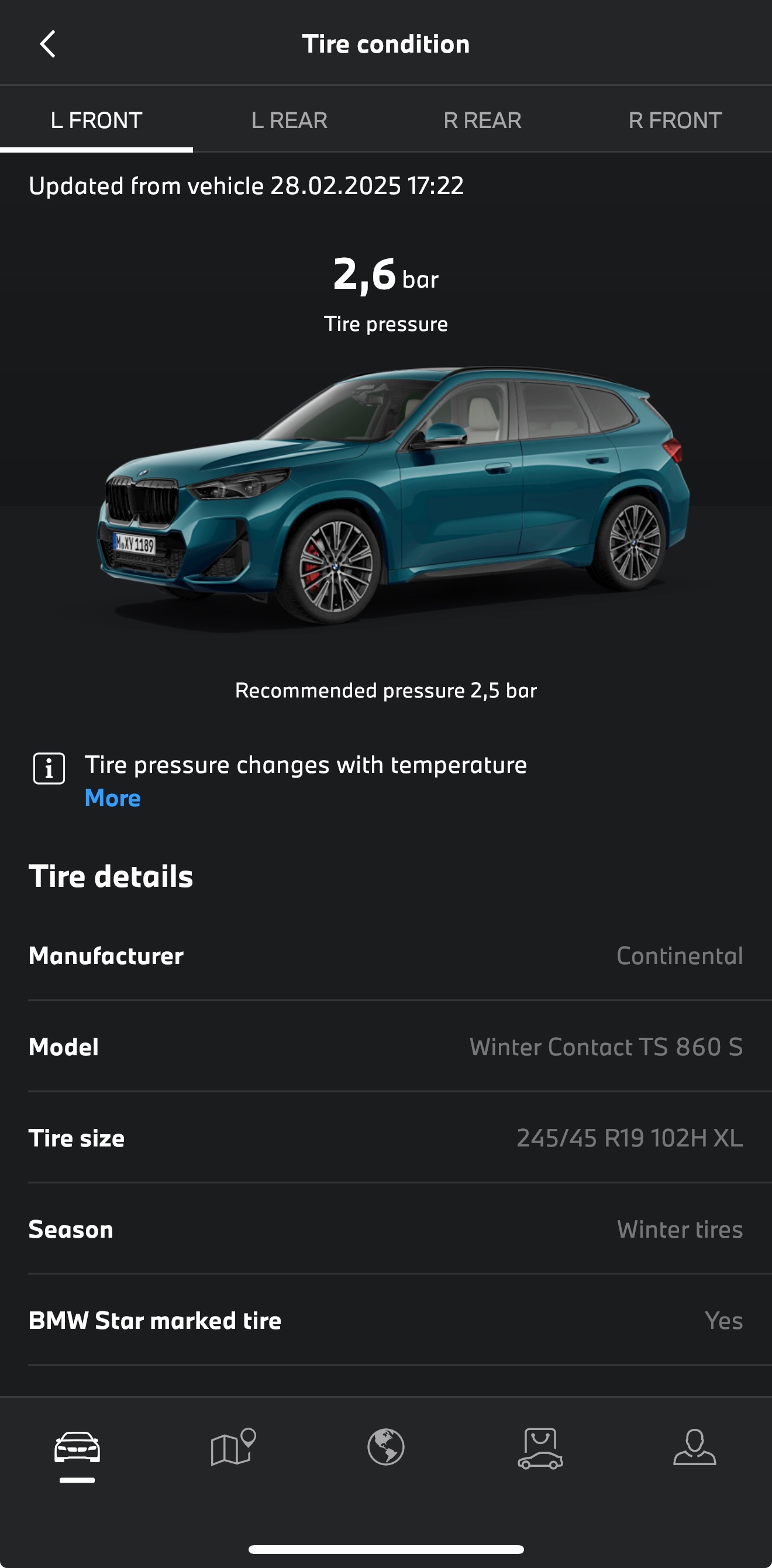Open the vehicle tab in bottom navigation
Image resolution: width=772 pixels, height=1568 pixels.
(77, 1448)
